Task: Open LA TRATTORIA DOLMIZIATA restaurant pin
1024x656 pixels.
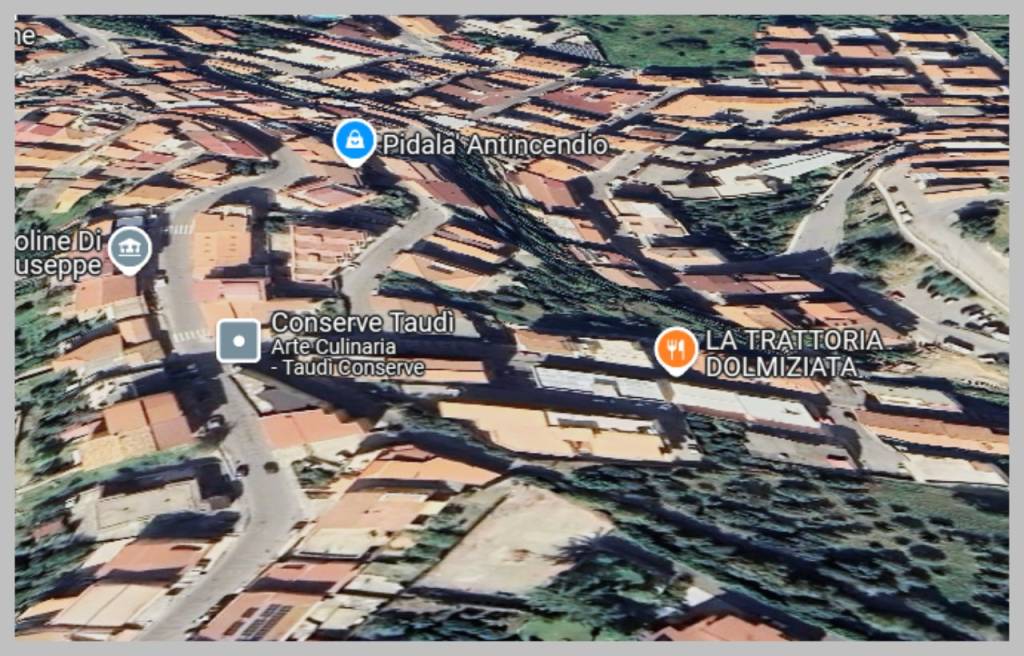Action: (x=676, y=349)
